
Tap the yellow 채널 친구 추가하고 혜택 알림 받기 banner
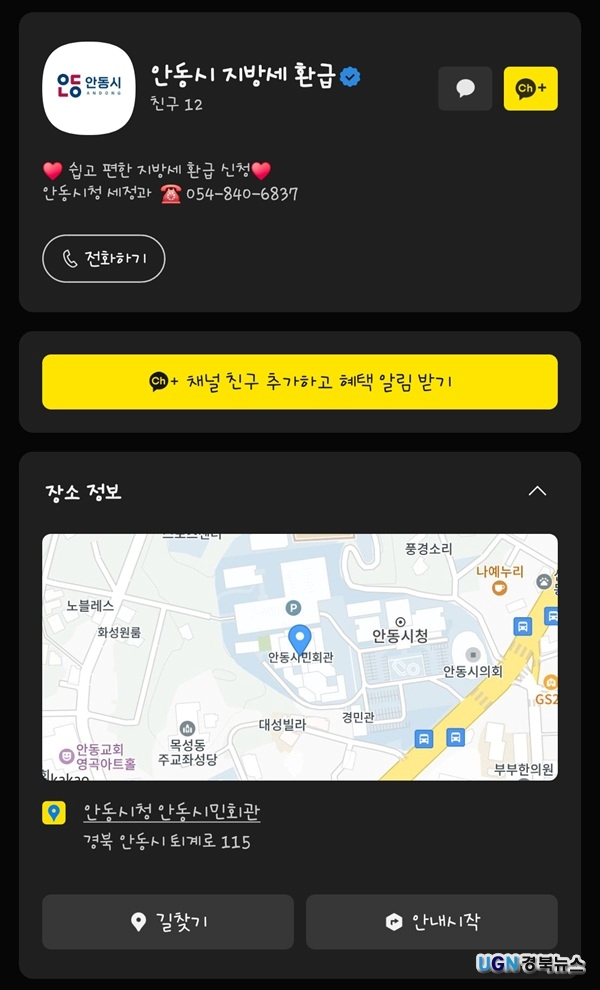(x=300, y=381)
